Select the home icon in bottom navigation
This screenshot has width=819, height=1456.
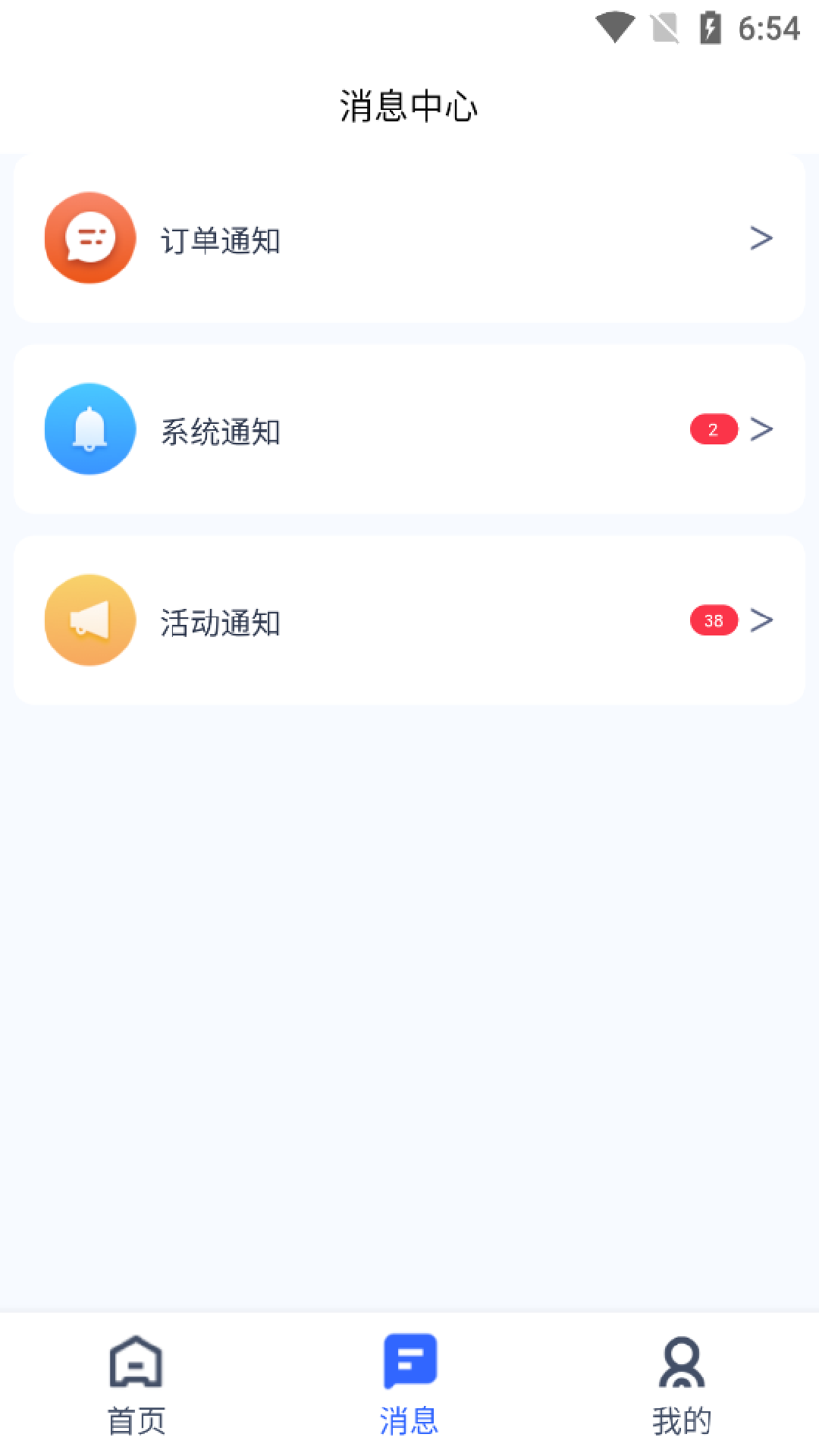pos(135,1361)
